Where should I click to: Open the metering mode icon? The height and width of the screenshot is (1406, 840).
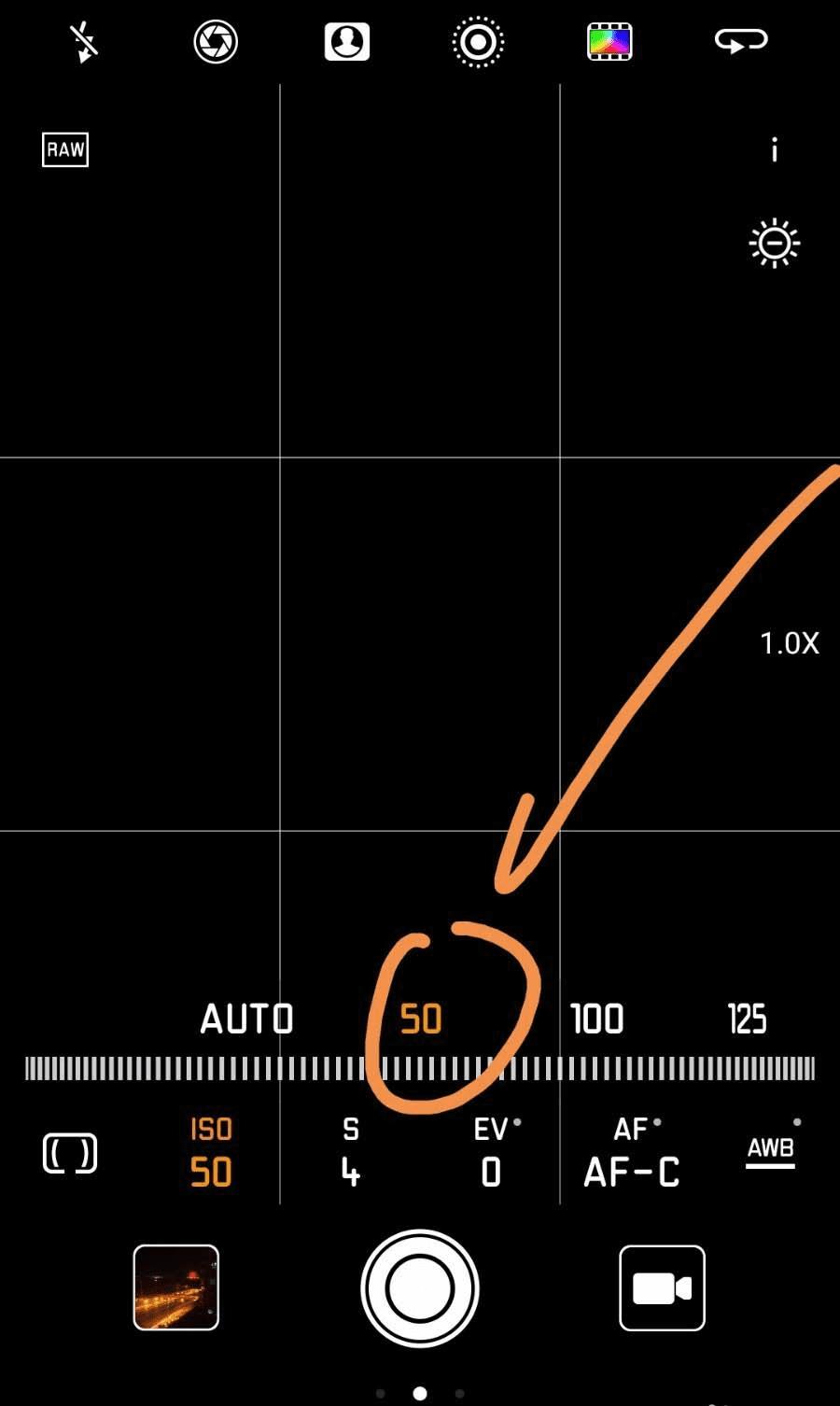point(70,1154)
